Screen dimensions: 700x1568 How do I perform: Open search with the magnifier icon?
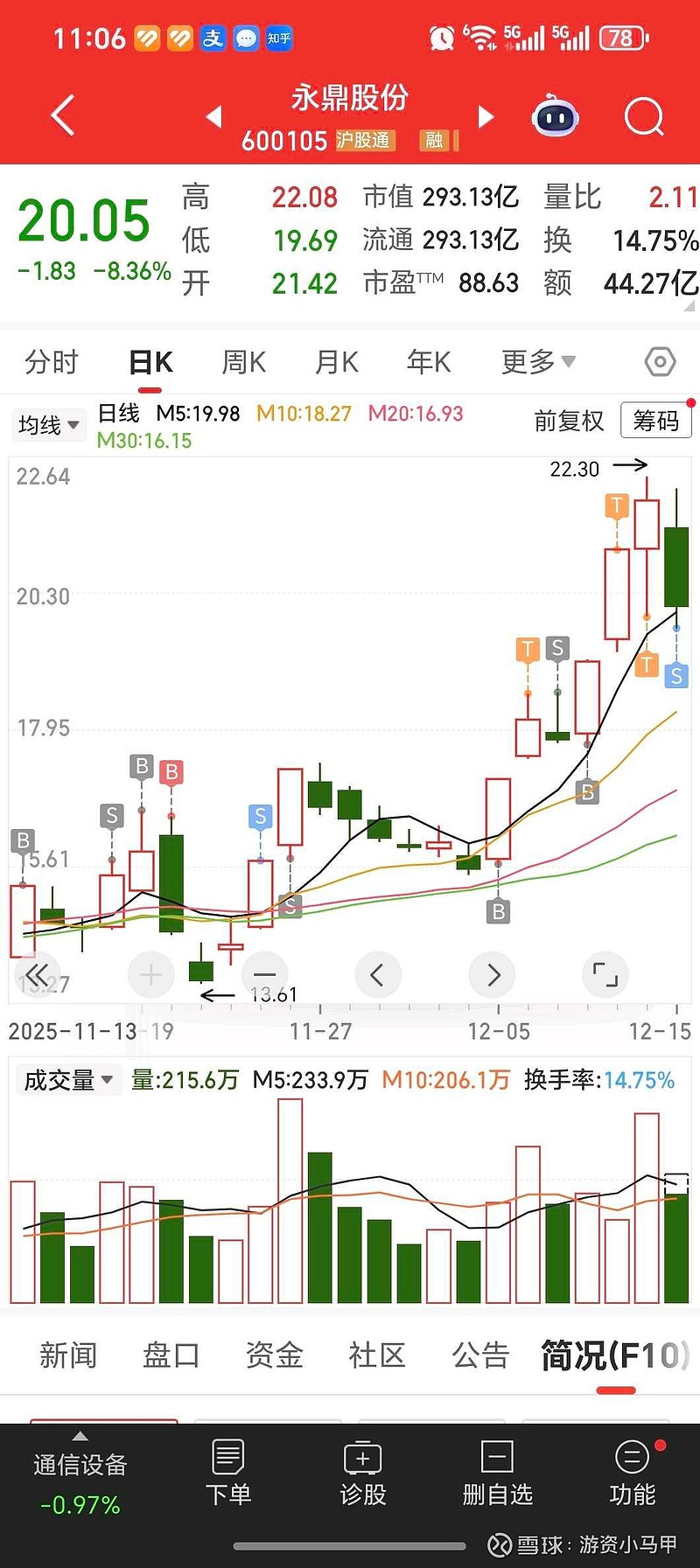(644, 116)
